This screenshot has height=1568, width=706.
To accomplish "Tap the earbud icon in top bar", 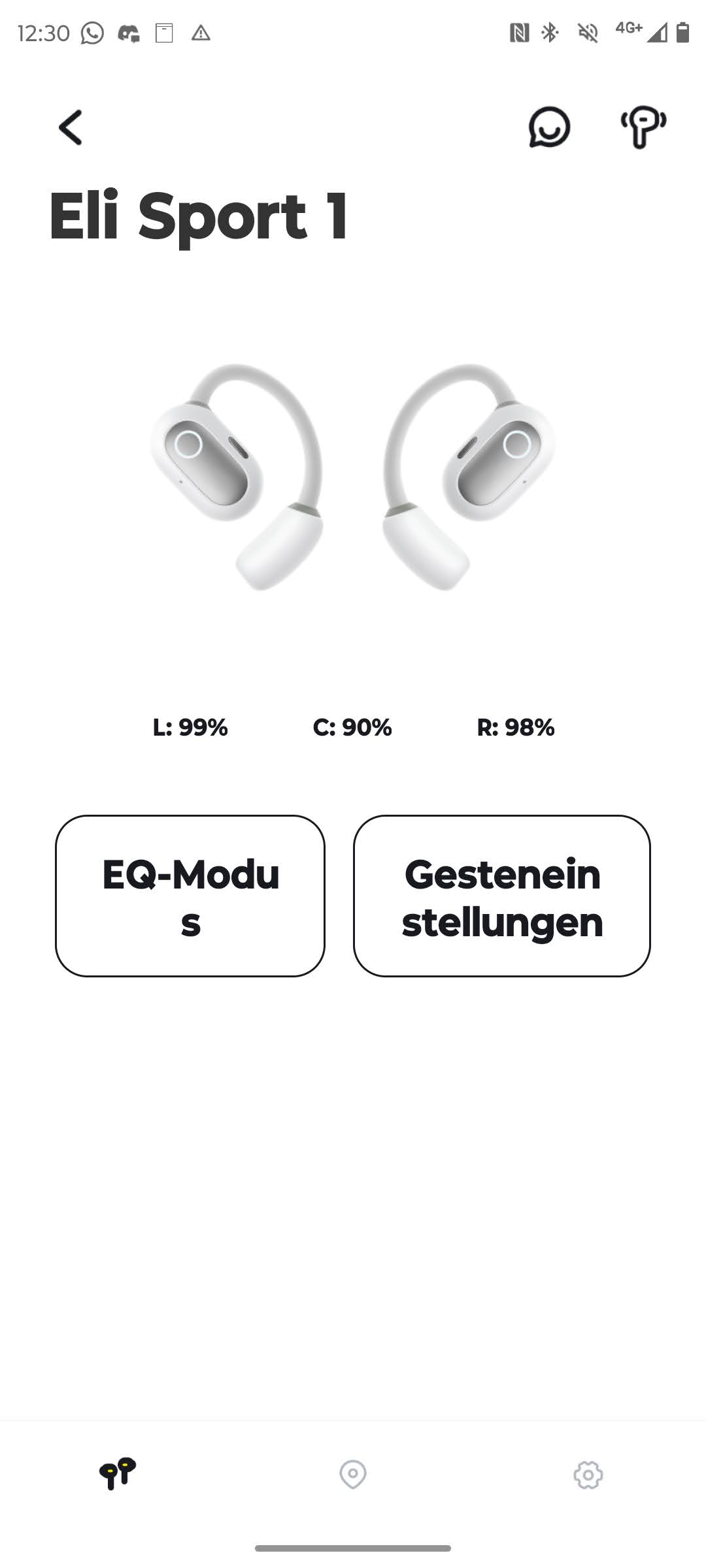I will pos(643,127).
